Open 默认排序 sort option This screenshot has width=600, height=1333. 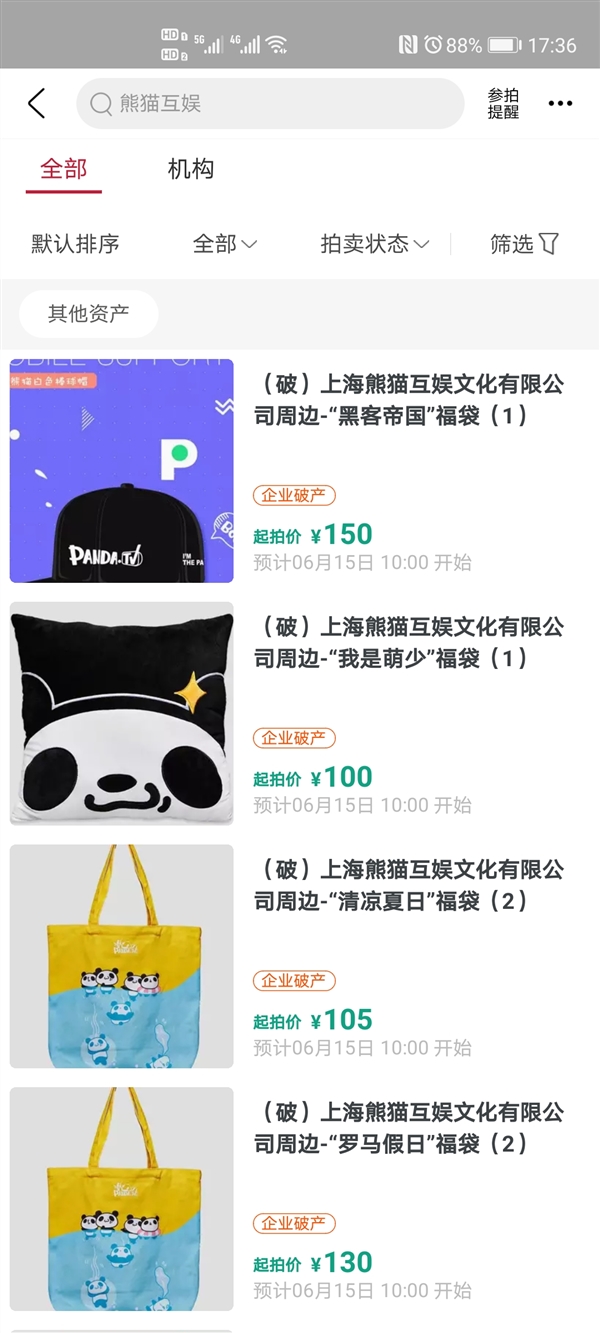[x=75, y=243]
